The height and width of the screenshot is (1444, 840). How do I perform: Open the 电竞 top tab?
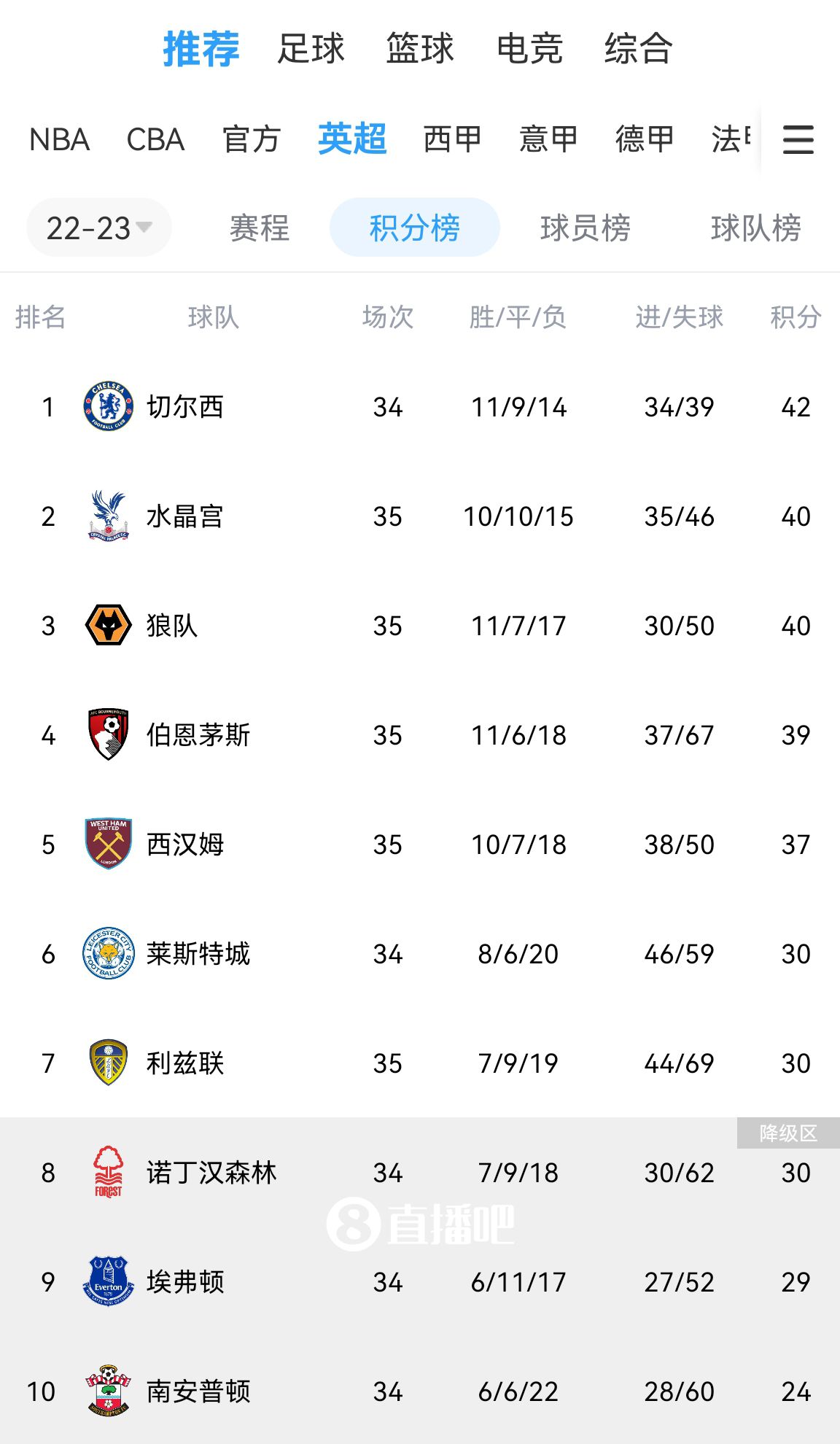pyautogui.click(x=529, y=49)
